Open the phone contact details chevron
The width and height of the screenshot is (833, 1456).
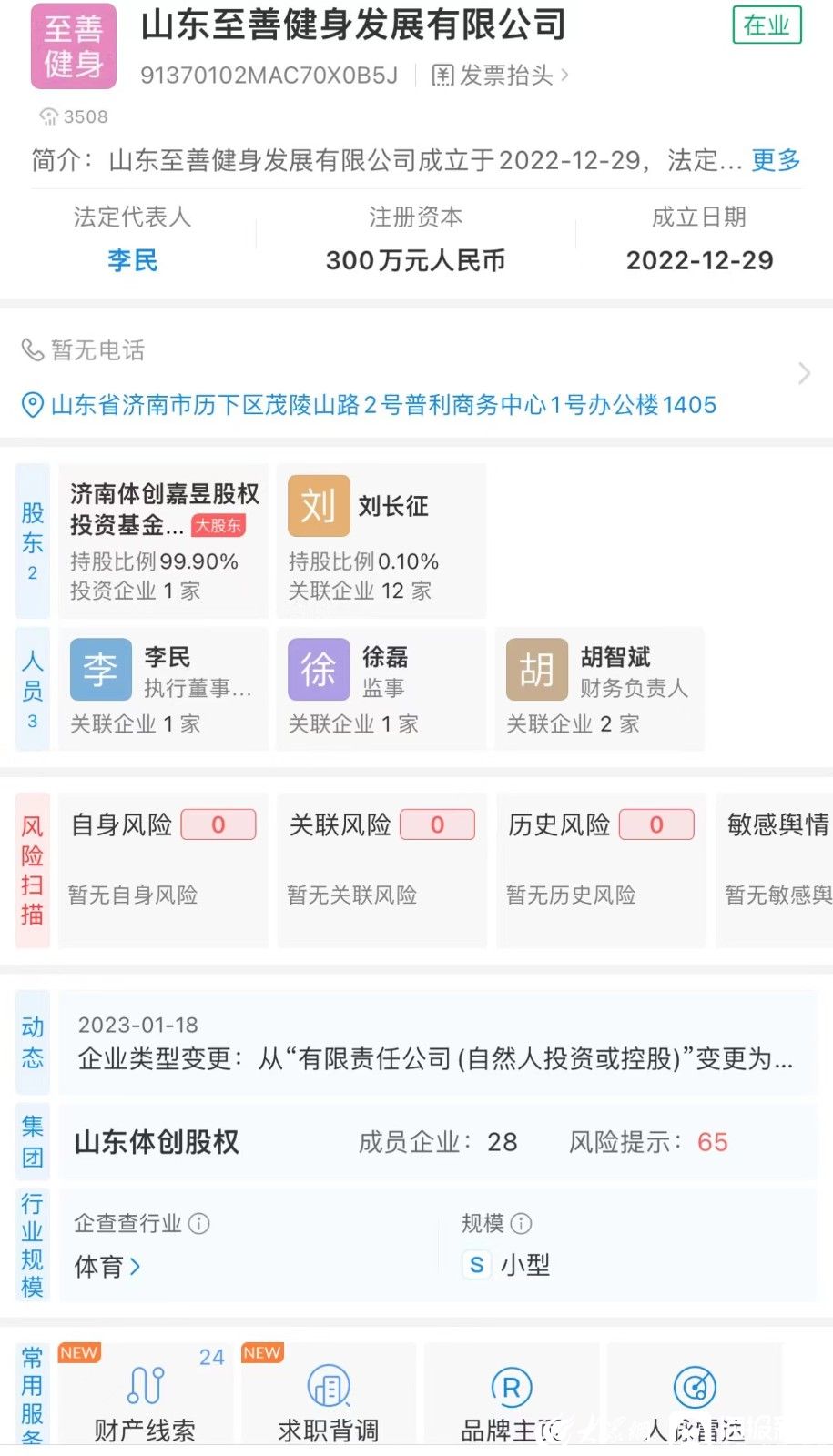tap(804, 373)
